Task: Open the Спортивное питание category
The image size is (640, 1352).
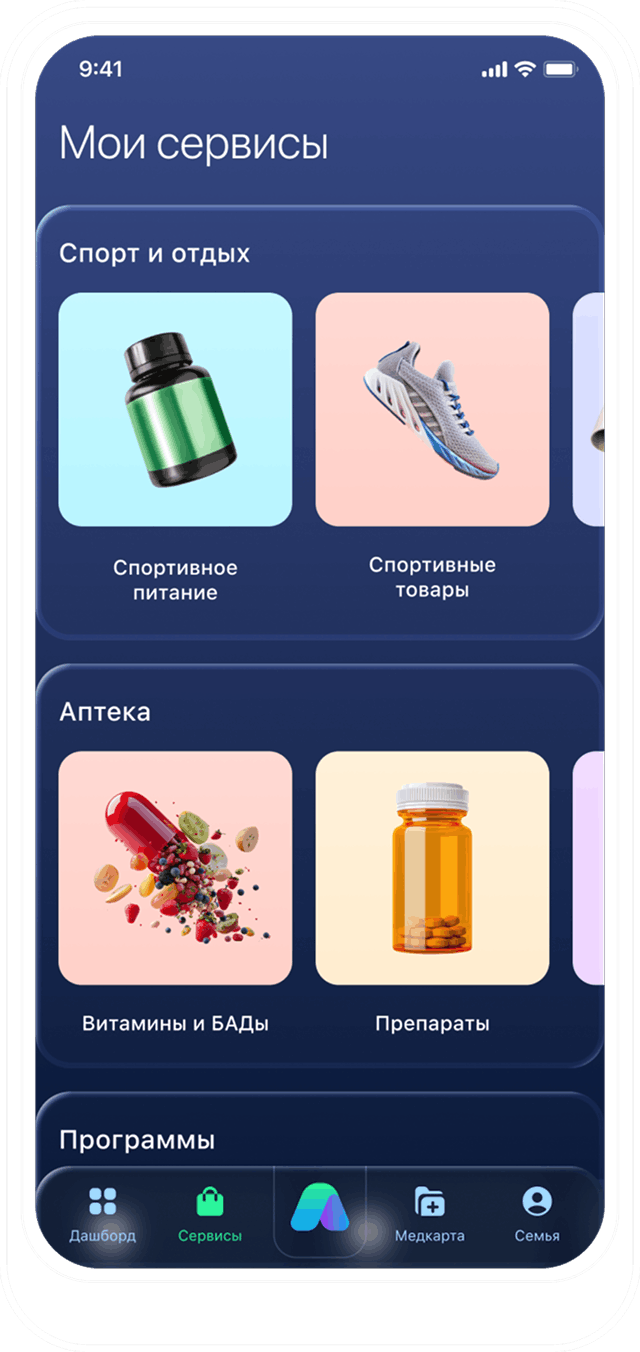Action: click(175, 410)
